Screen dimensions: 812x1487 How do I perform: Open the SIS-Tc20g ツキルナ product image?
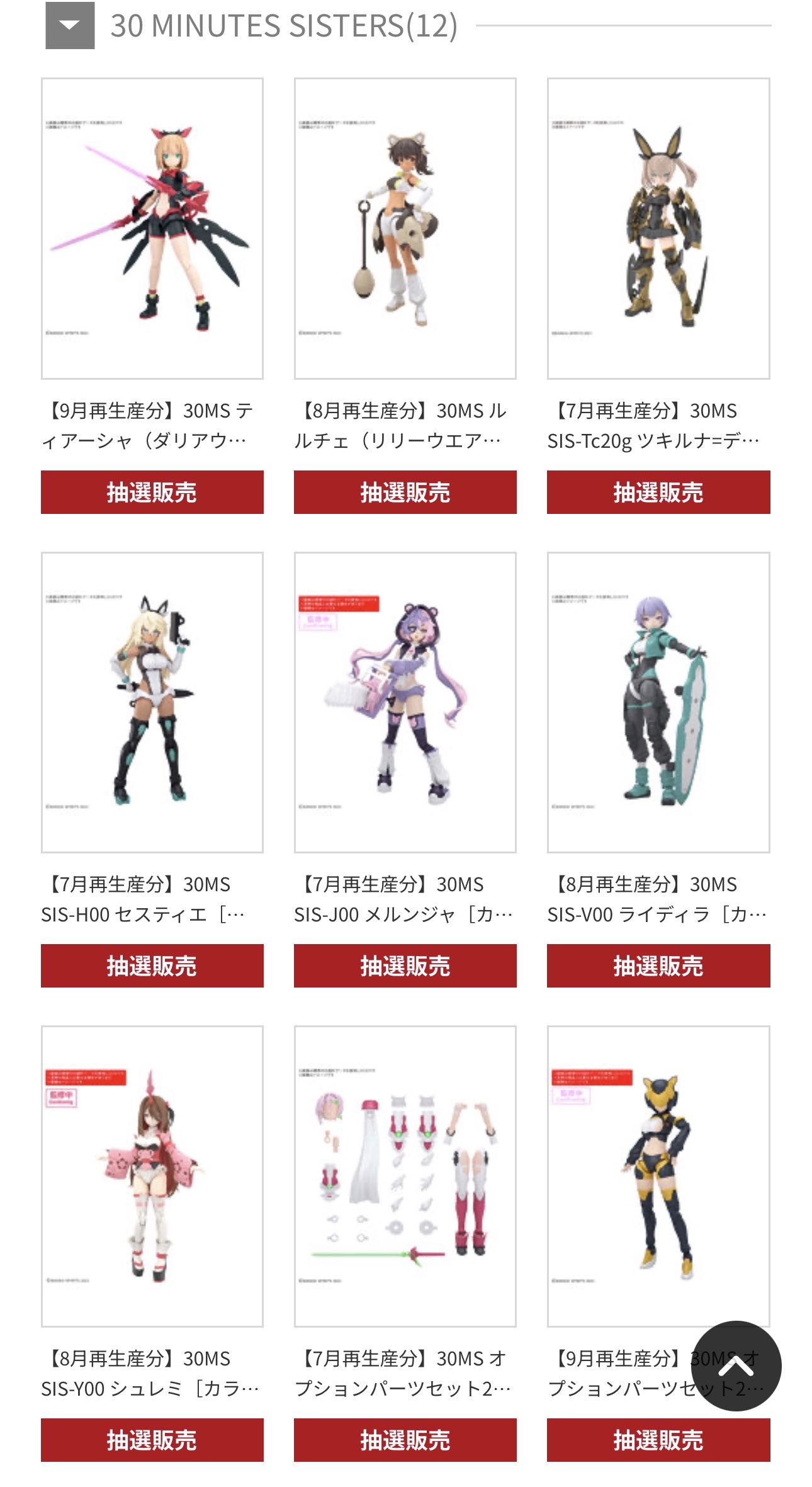pos(658,228)
